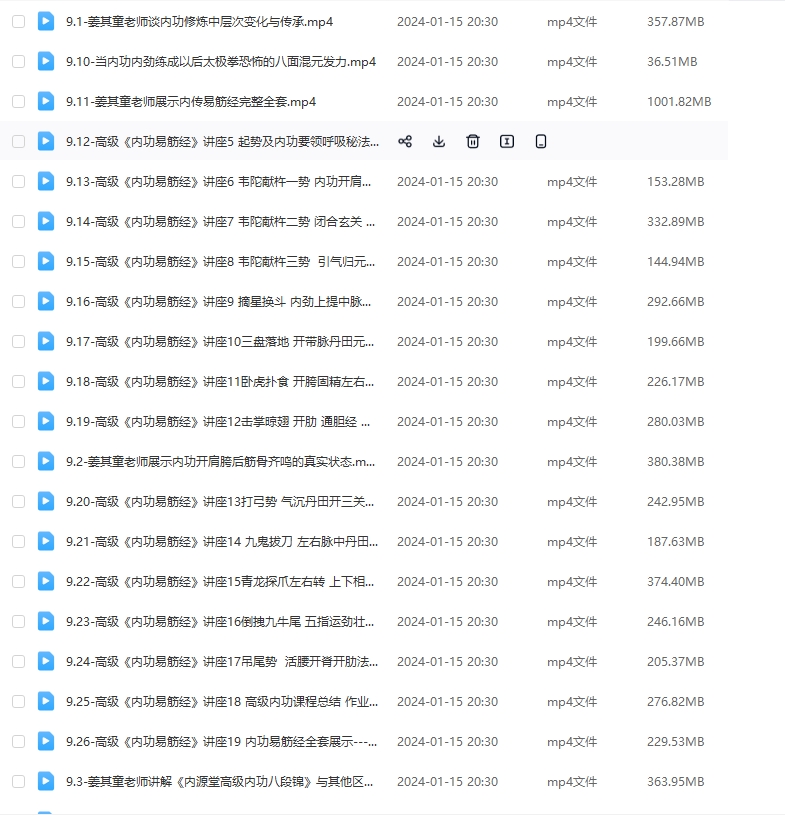Open video 9.25 lecture 18 summary

[x=220, y=702]
